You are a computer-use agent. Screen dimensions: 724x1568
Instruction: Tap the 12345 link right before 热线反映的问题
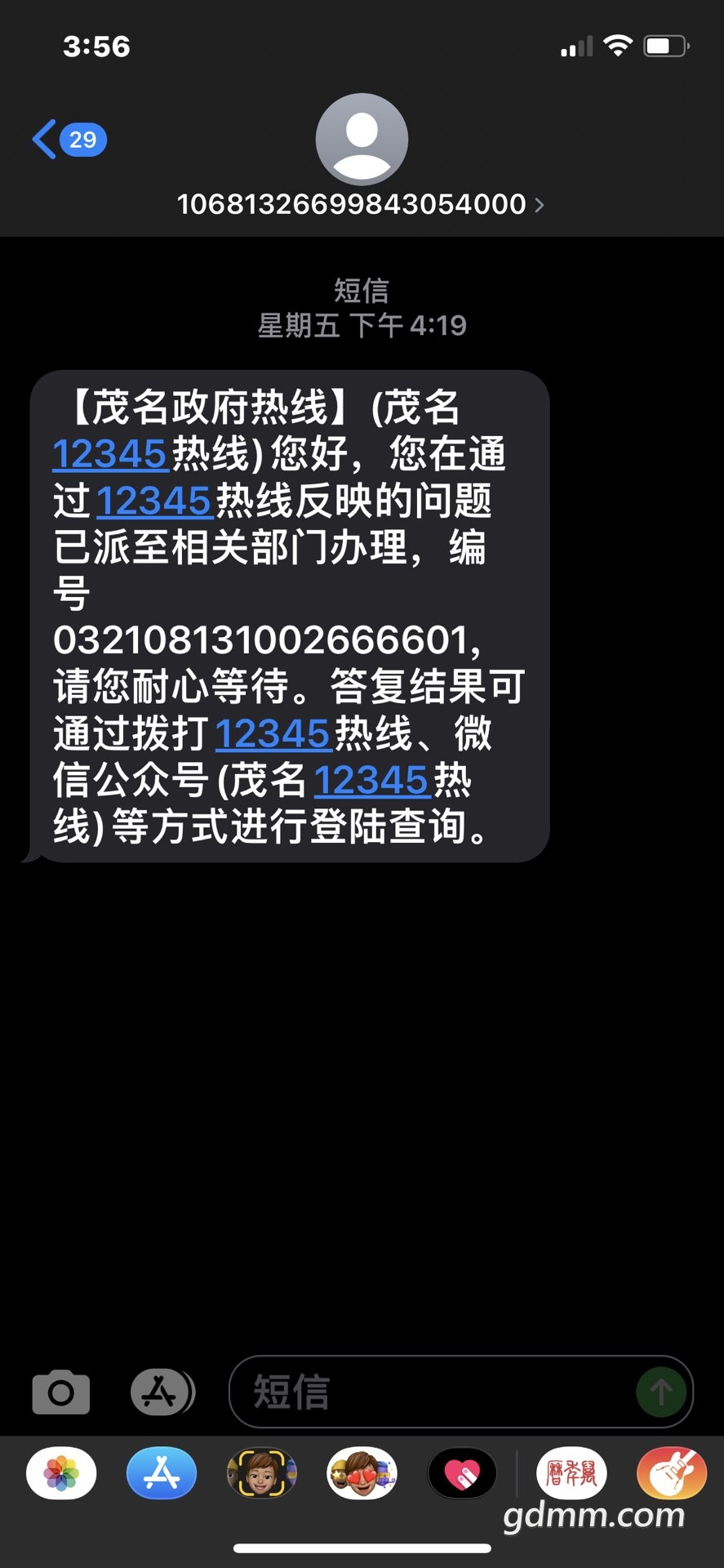click(154, 501)
